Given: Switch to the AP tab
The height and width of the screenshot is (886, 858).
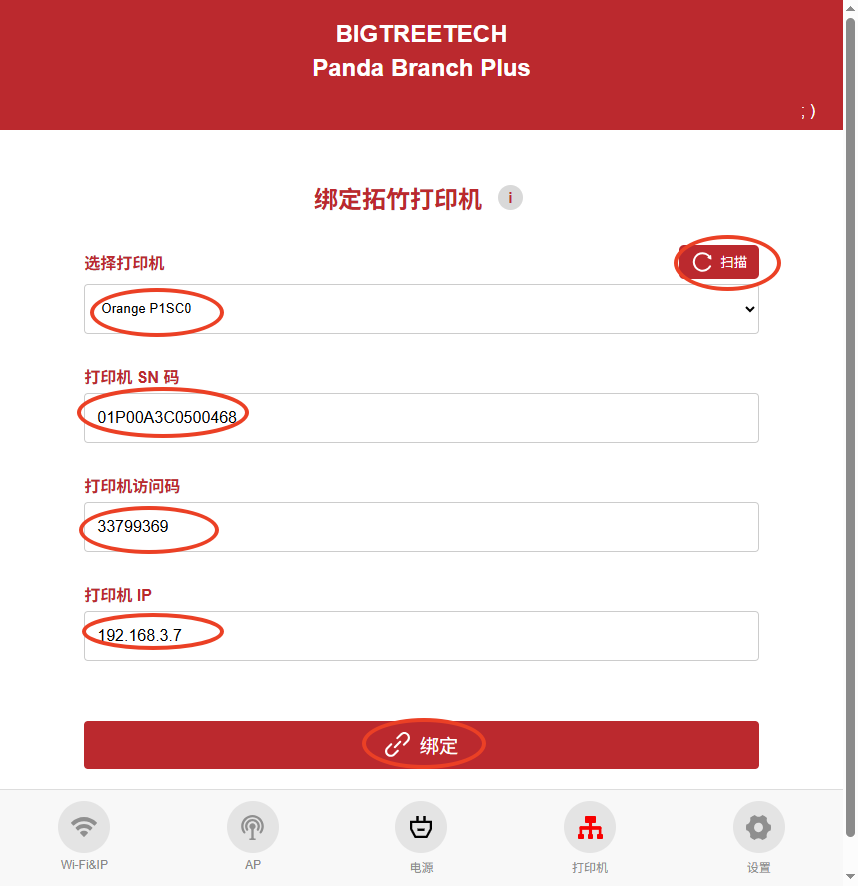Looking at the screenshot, I should (253, 837).
